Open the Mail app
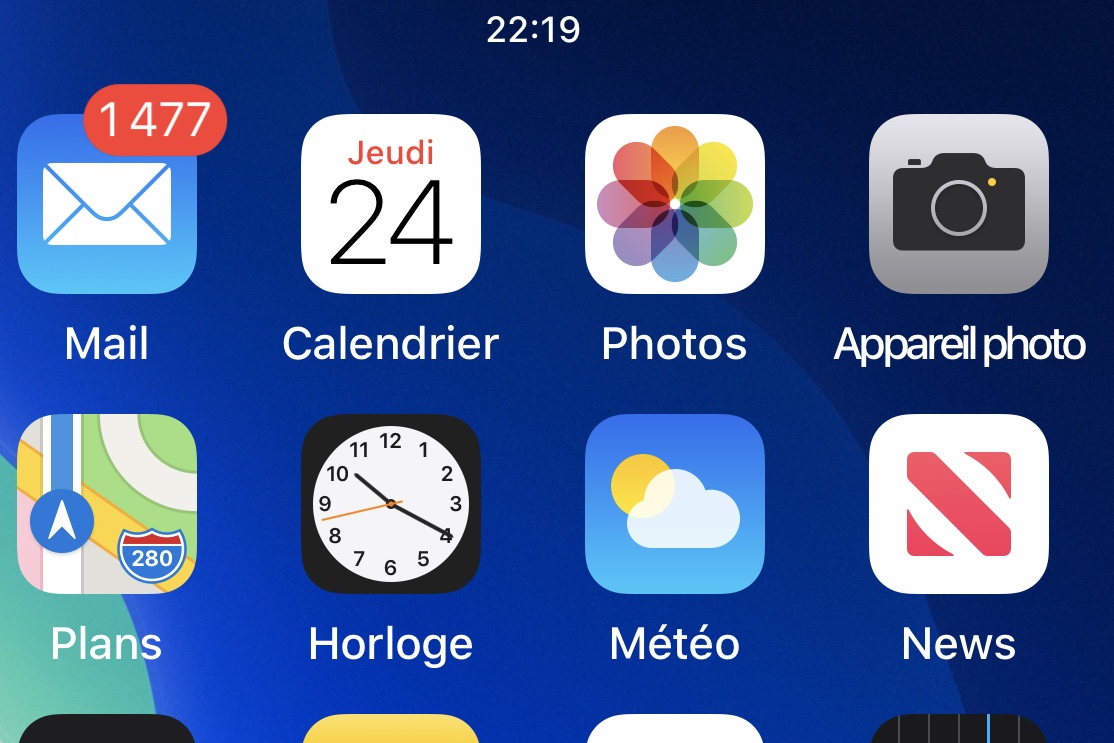This screenshot has width=1114, height=743. [x=107, y=204]
